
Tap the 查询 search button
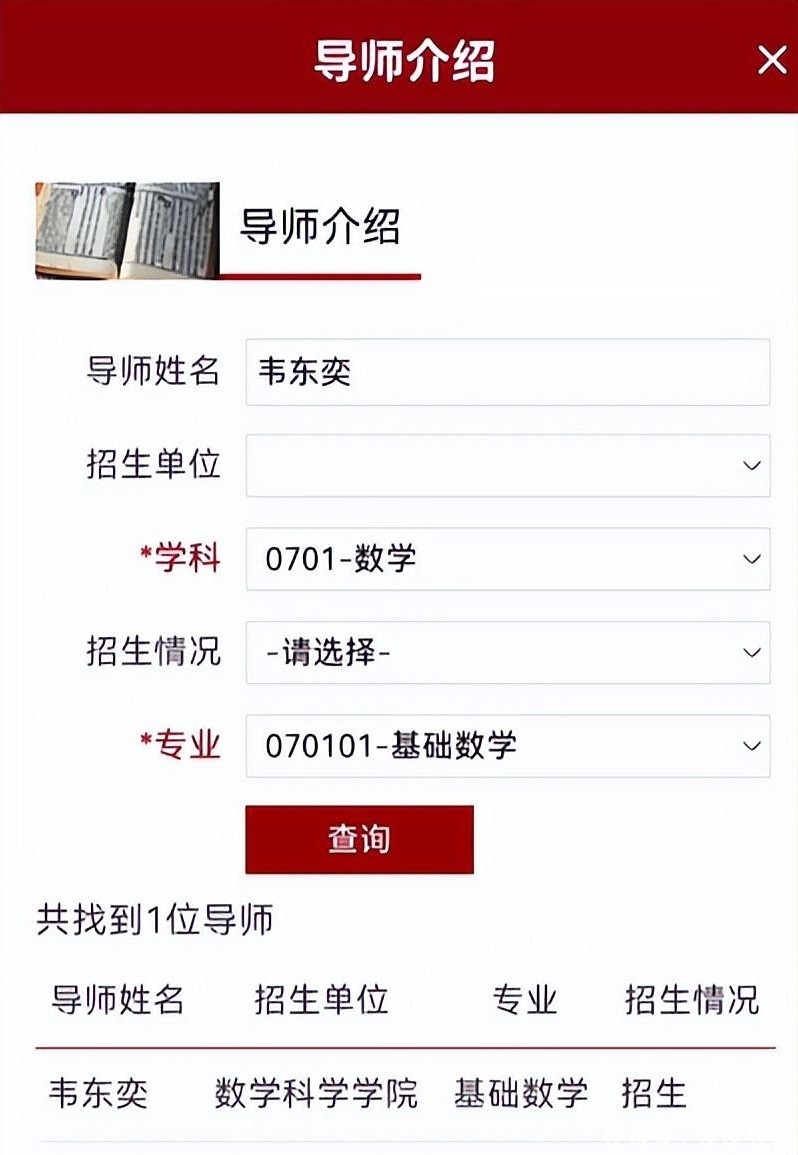(359, 840)
